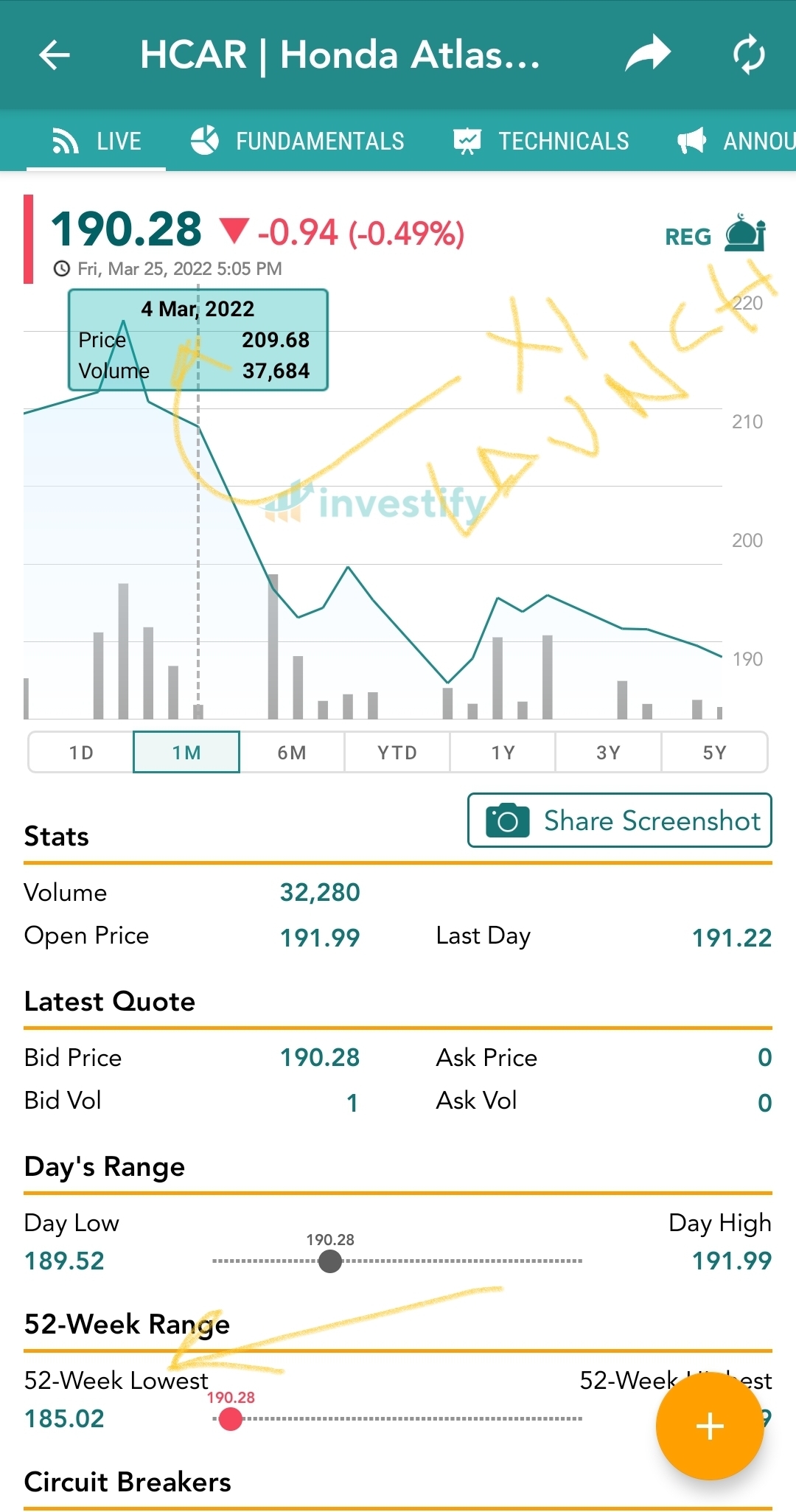The width and height of the screenshot is (796, 1512).
Task: Go back using the arrow
Action: [x=54, y=55]
